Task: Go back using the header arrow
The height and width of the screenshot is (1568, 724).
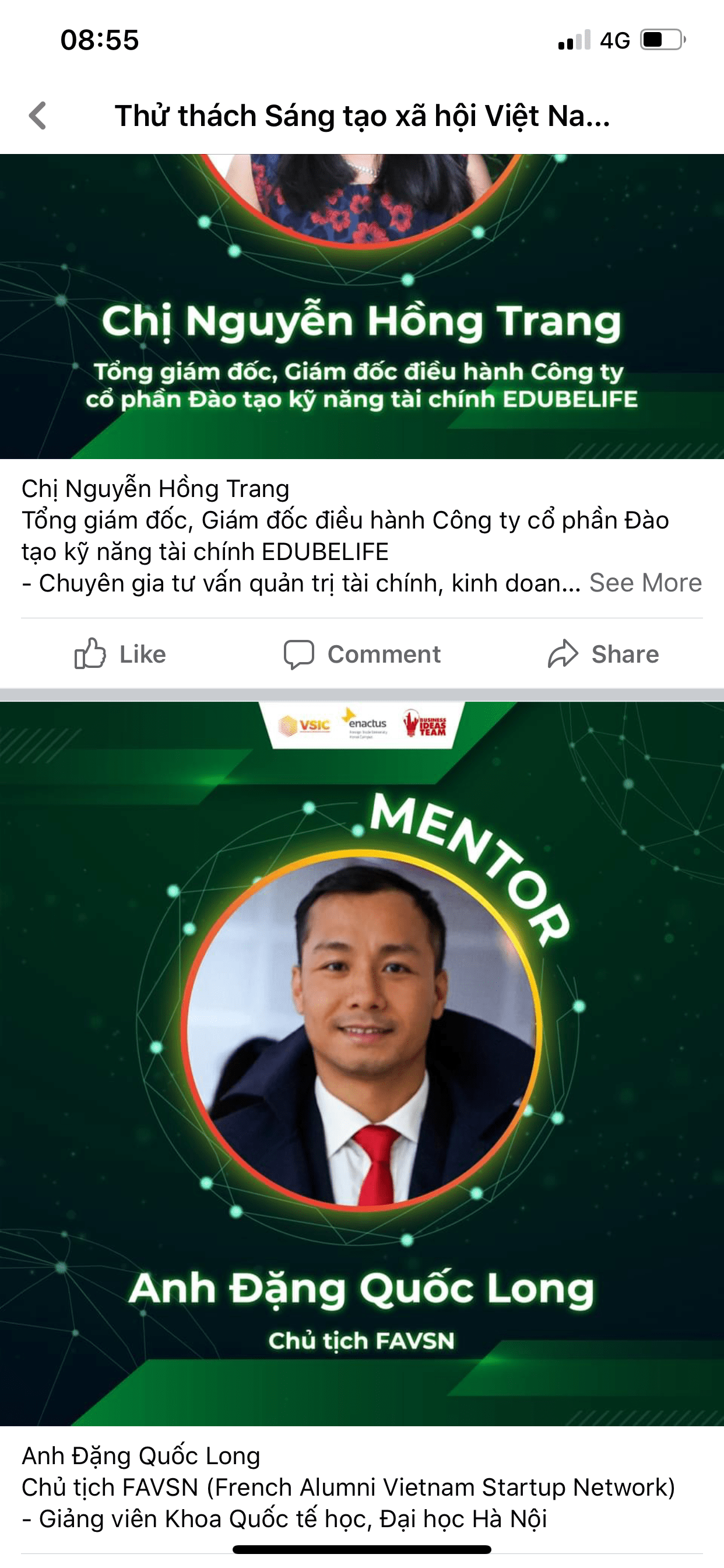Action: 38,116
